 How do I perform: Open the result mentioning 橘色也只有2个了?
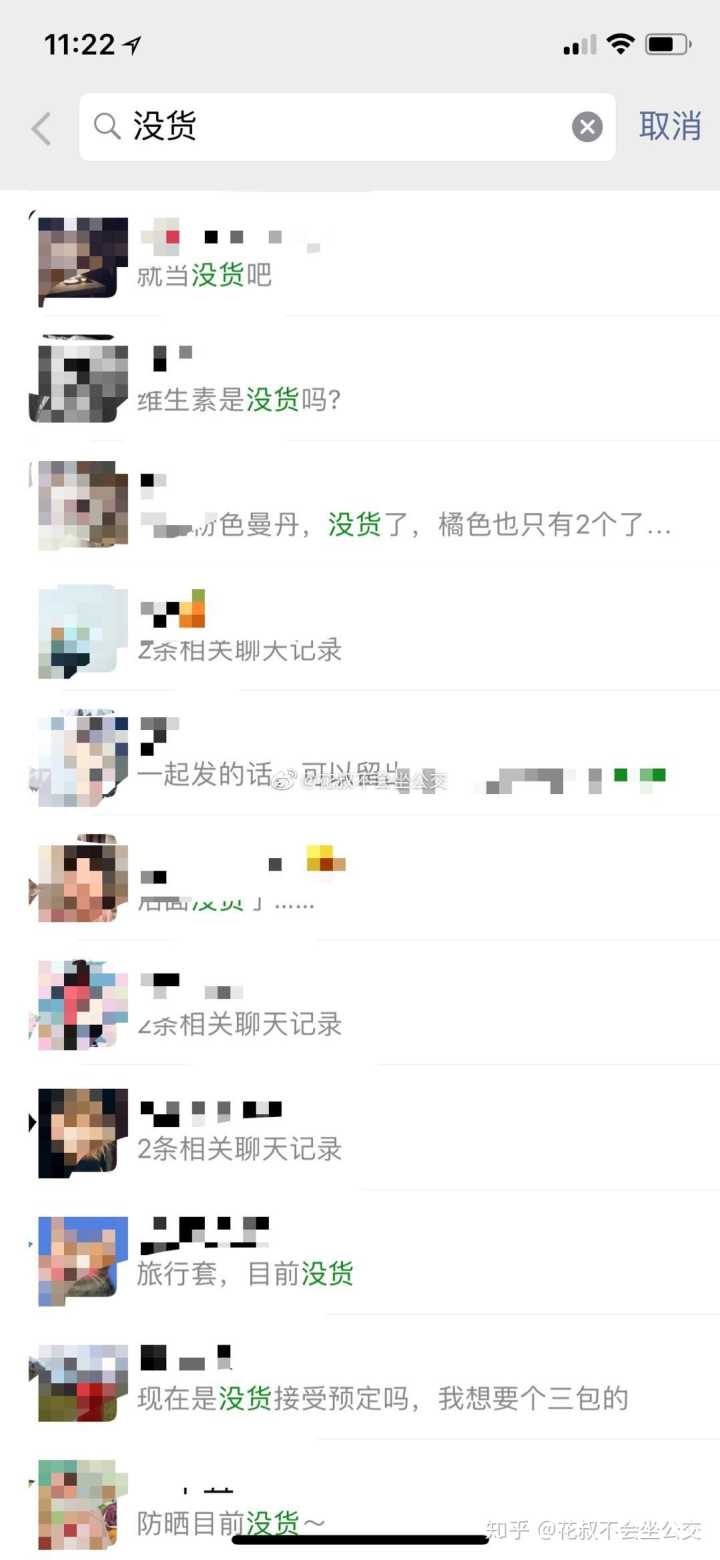pyautogui.click(x=400, y=506)
